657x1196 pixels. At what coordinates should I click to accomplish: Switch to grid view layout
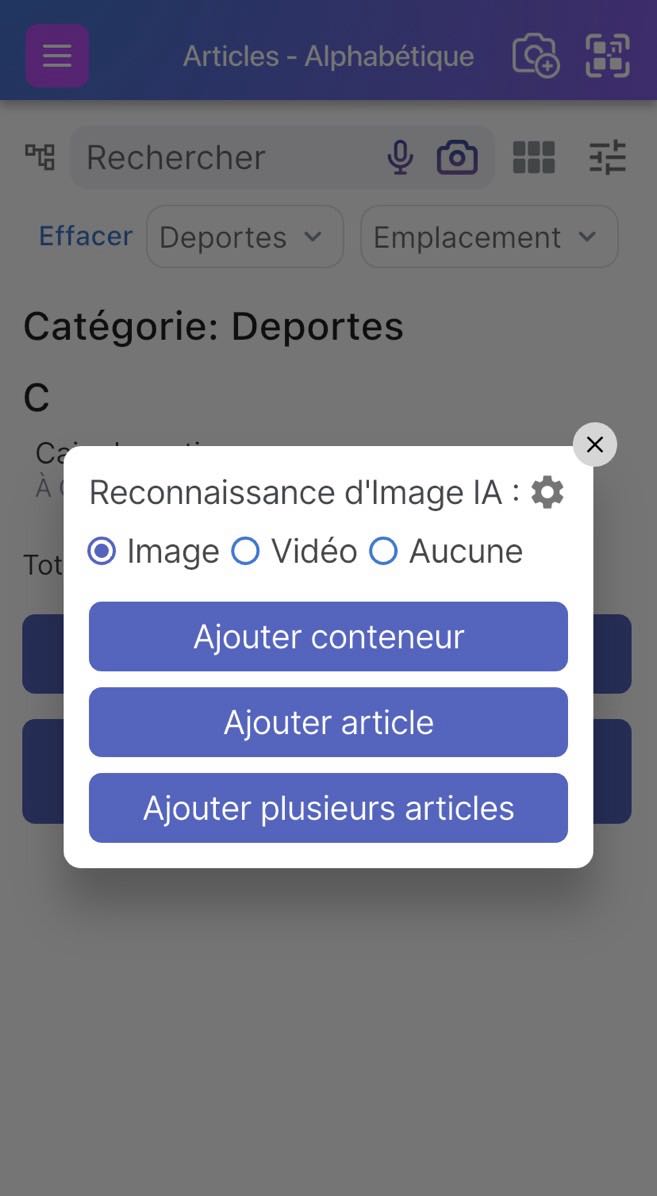[534, 157]
